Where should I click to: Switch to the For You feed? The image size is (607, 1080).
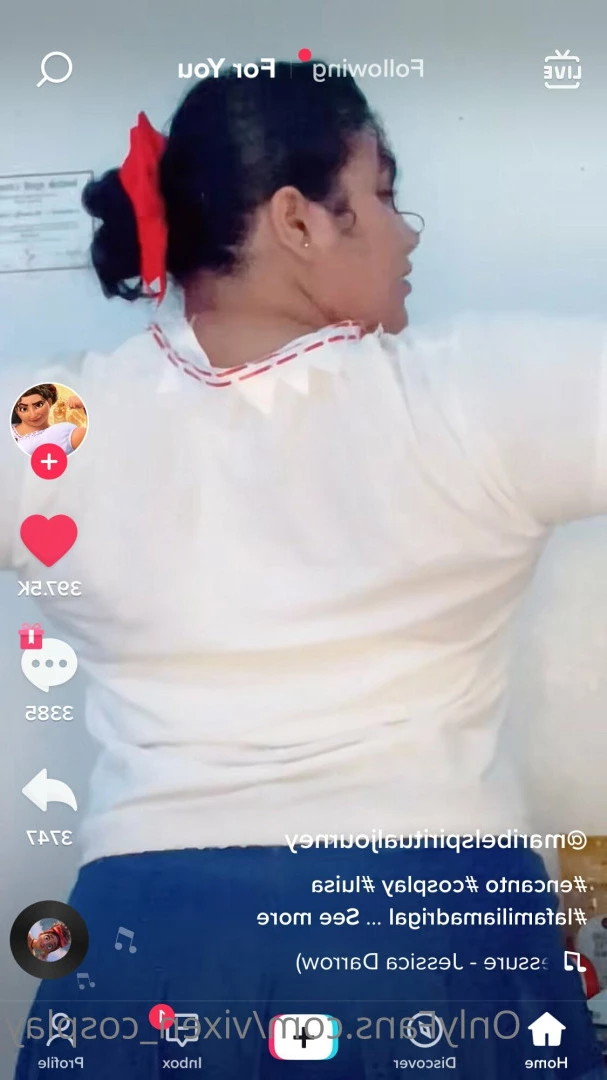(x=226, y=69)
